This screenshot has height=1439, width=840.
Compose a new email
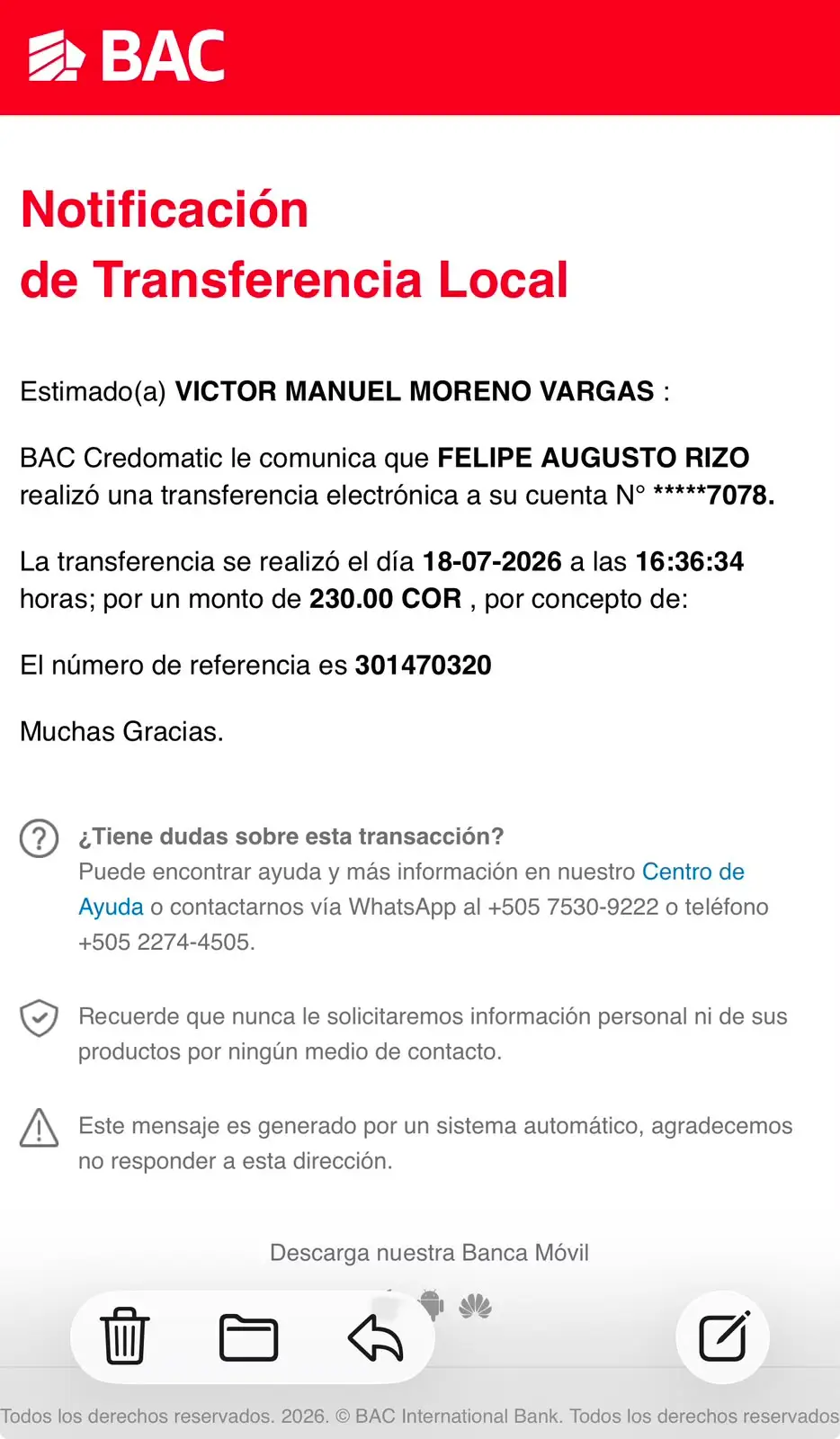pyautogui.click(x=723, y=1336)
